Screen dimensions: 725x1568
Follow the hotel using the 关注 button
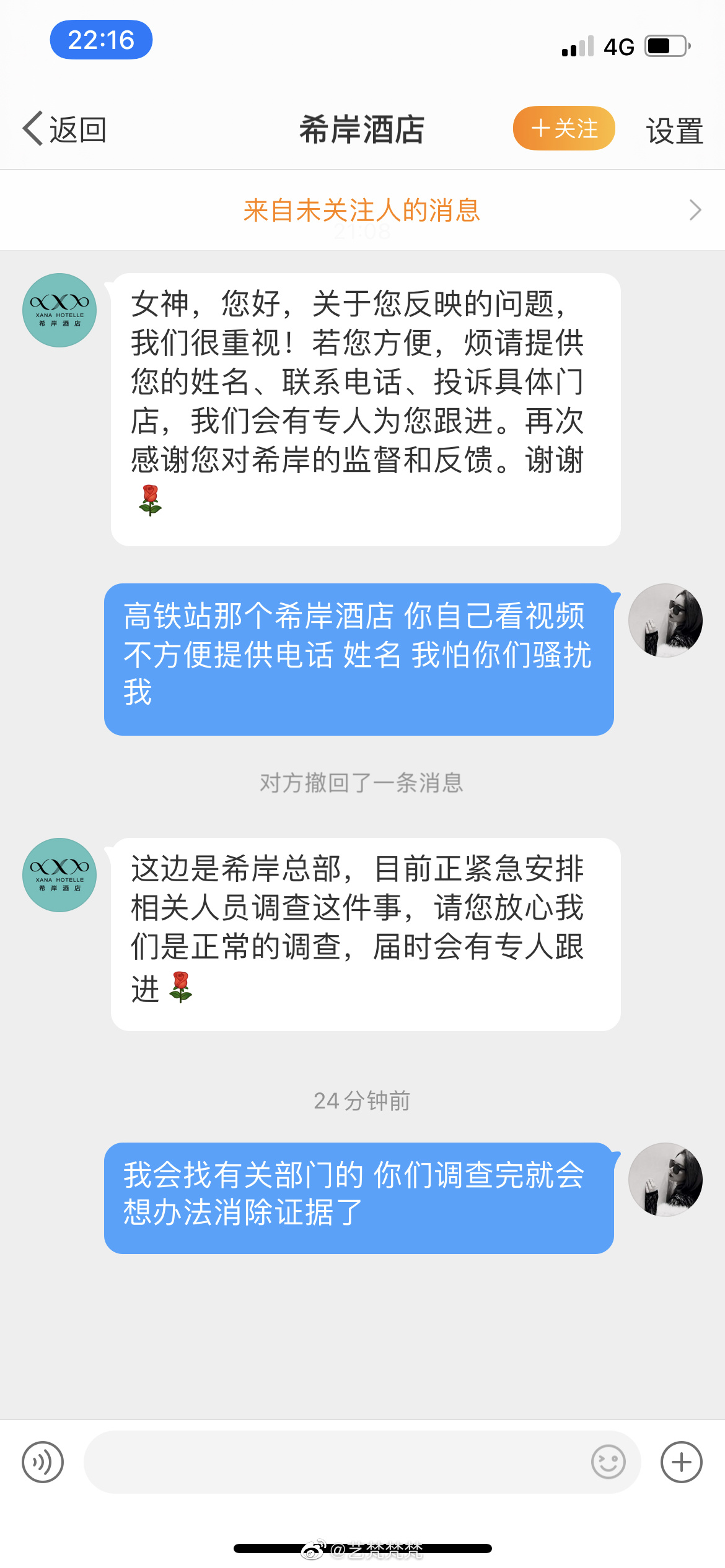point(563,128)
